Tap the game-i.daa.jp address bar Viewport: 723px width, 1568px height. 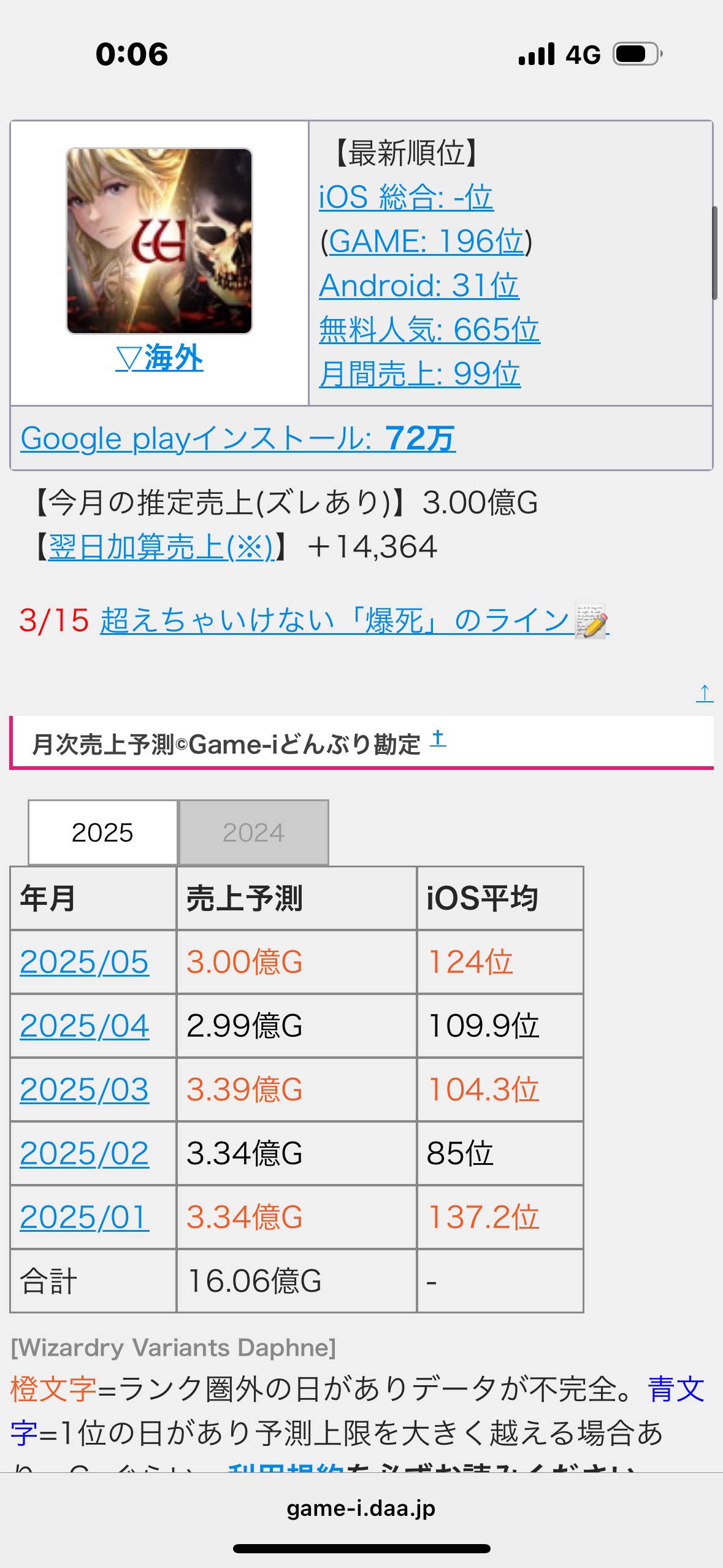tap(361, 1508)
